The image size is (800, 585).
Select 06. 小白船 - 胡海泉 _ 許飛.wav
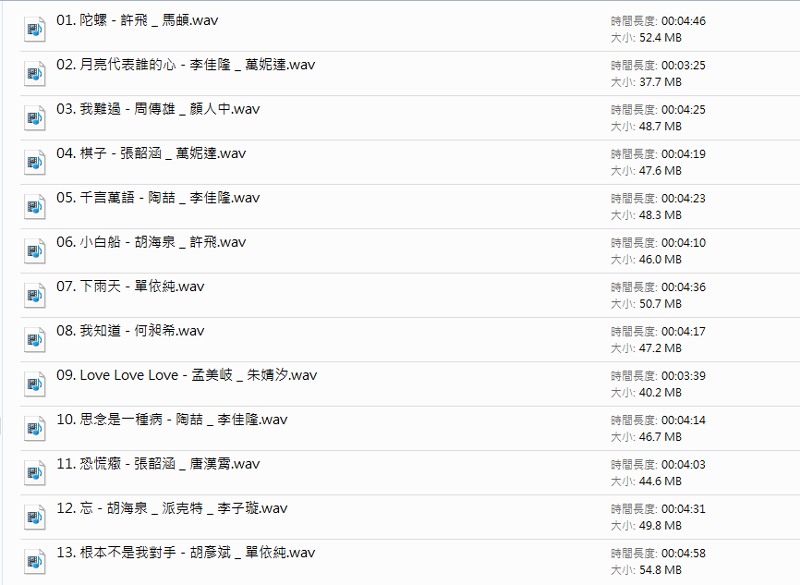pos(150,242)
